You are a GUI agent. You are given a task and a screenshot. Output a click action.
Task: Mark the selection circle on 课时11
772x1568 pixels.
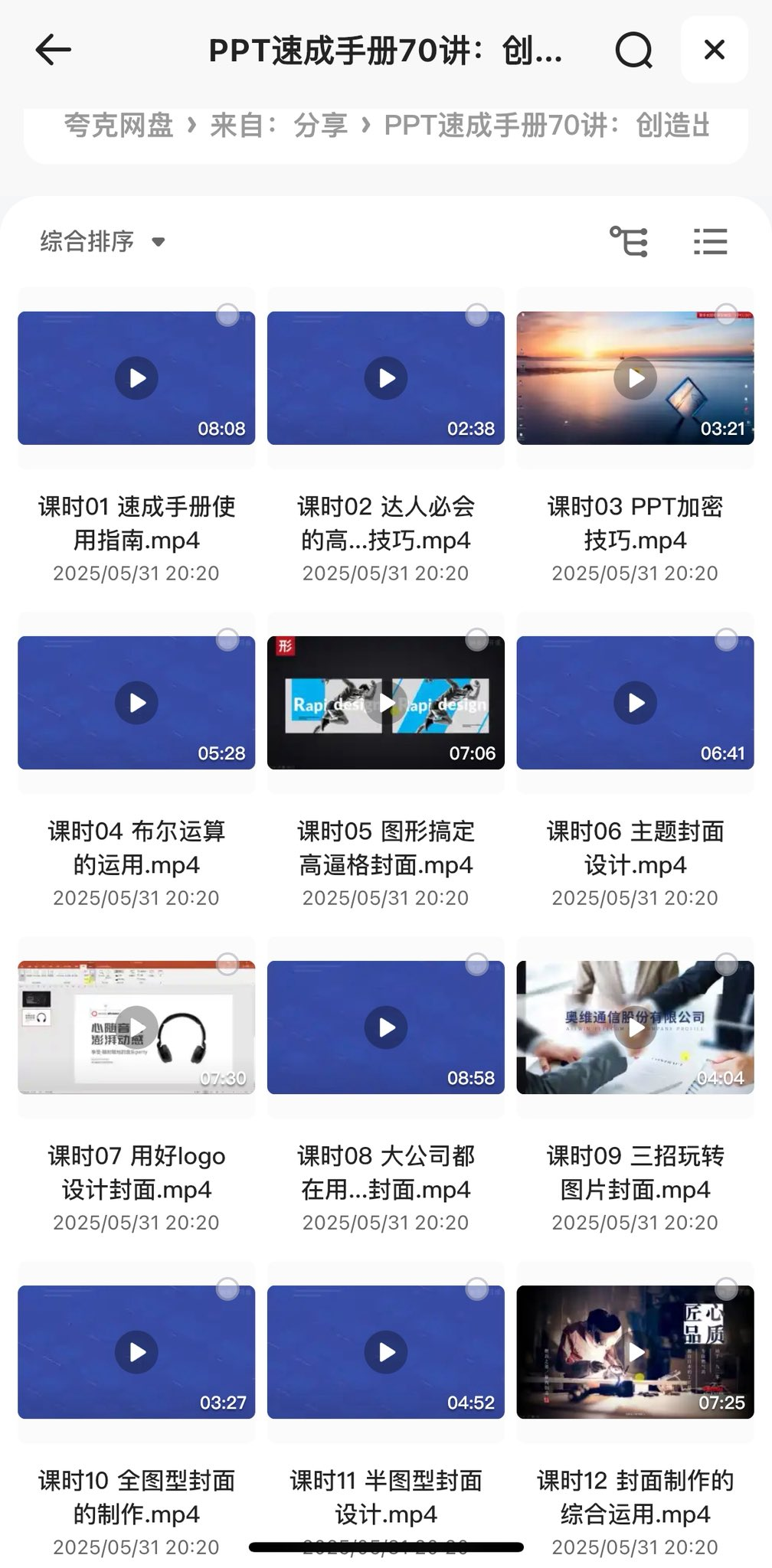[x=476, y=1289]
